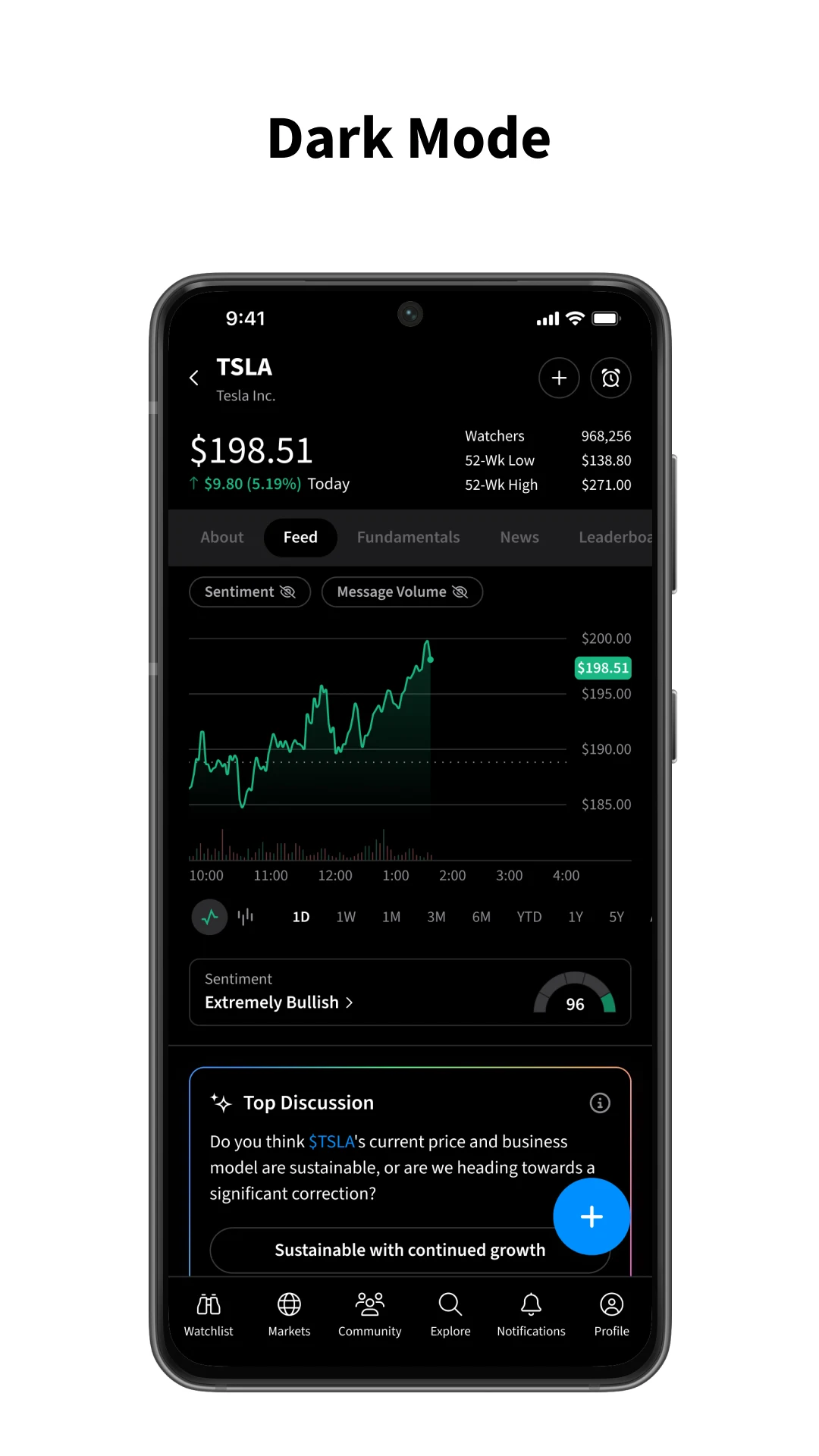Tap the blue plus compose button

pyautogui.click(x=591, y=1216)
